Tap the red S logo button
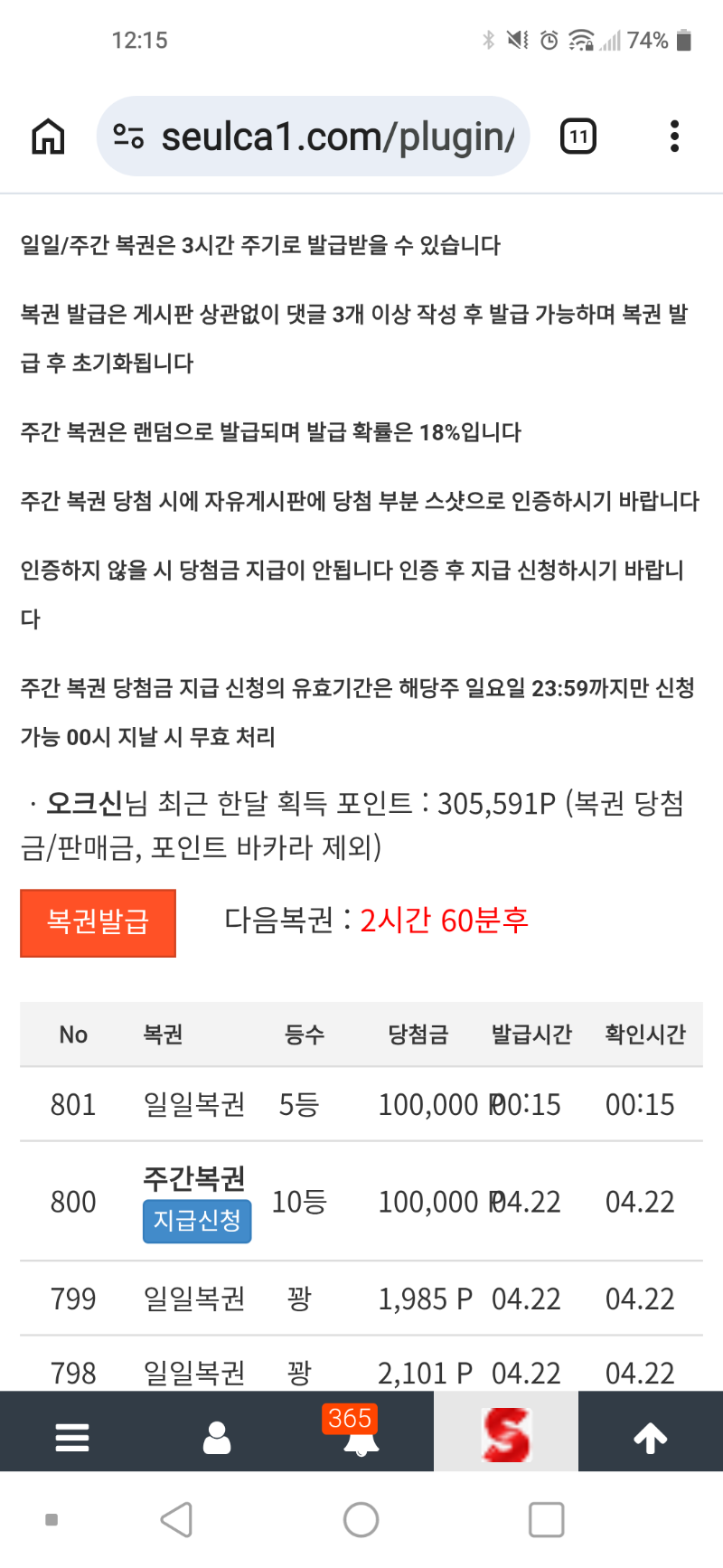Screen dimensions: 723x1568 pyautogui.click(x=506, y=1434)
